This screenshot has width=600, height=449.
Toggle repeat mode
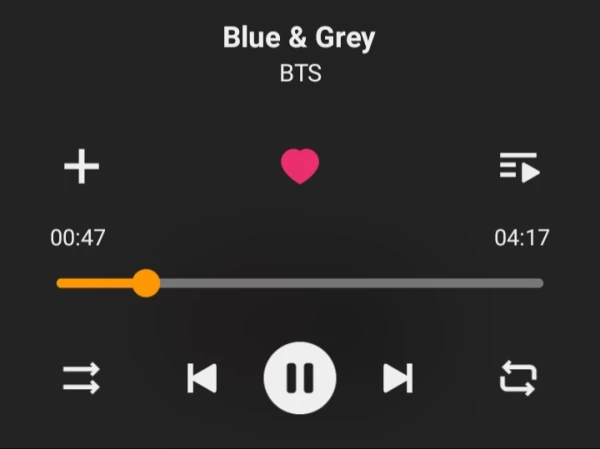518,378
